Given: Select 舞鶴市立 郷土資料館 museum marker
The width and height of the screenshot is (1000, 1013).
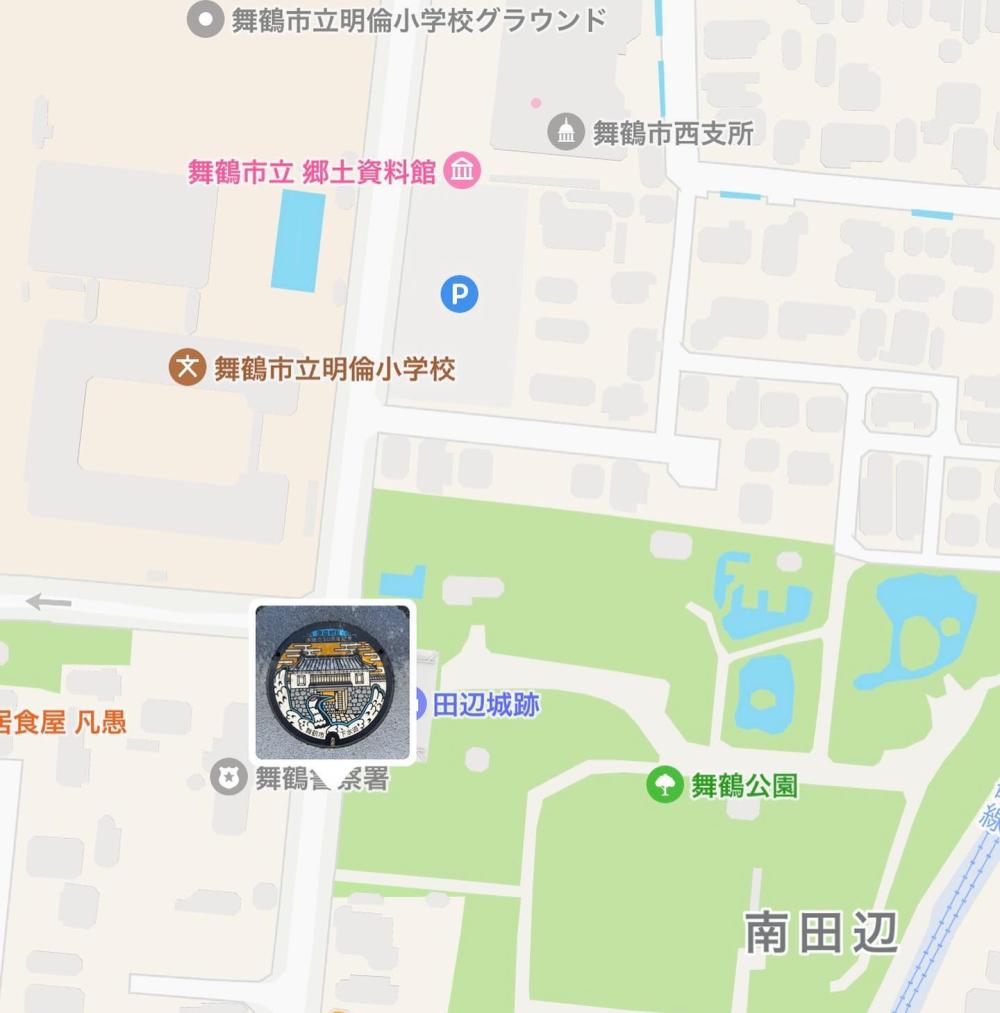Looking at the screenshot, I should (x=462, y=171).
